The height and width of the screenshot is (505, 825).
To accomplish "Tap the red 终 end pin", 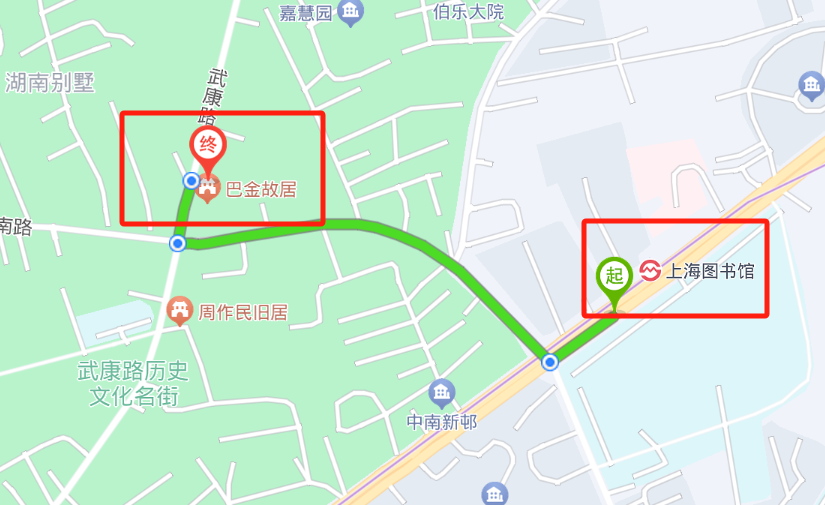I will coord(208,144).
